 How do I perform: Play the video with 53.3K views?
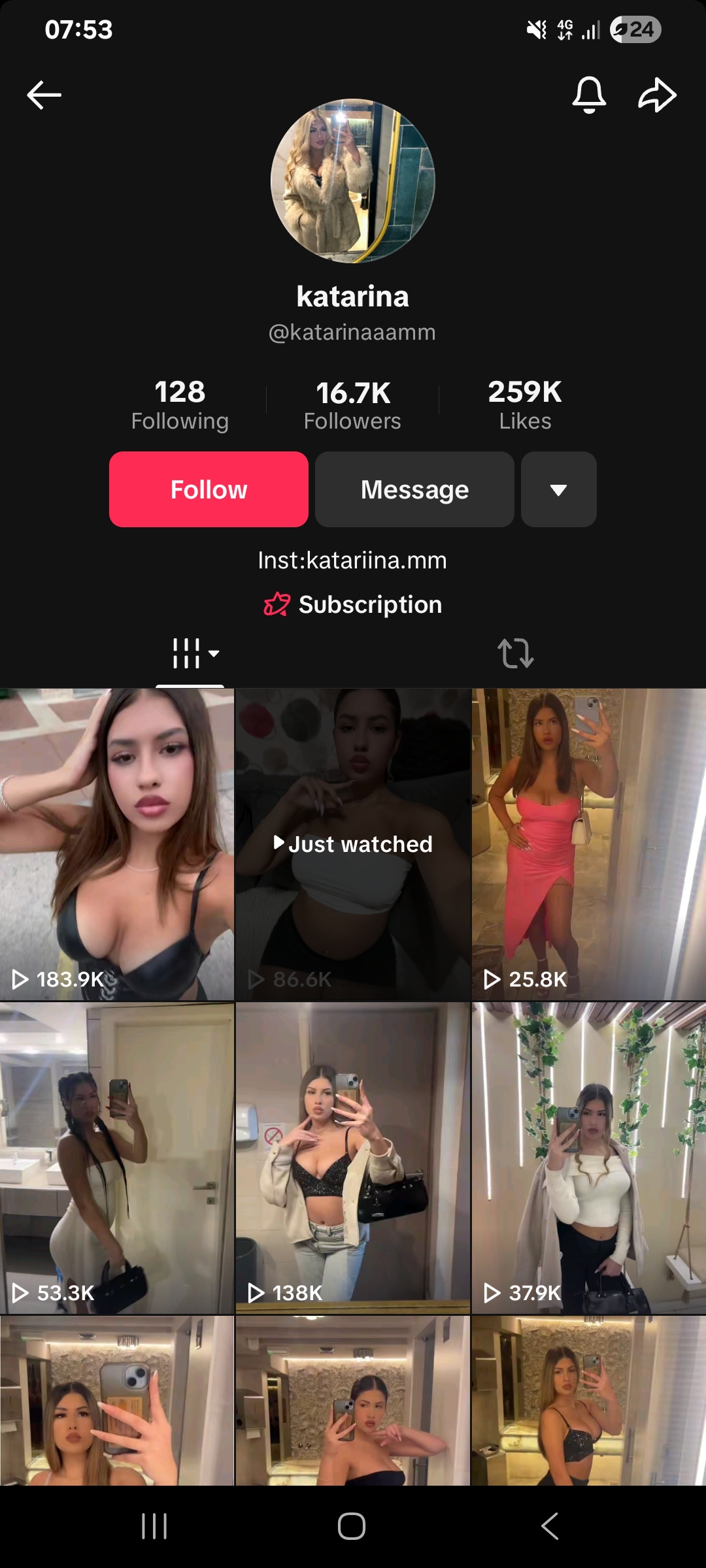(117, 1158)
